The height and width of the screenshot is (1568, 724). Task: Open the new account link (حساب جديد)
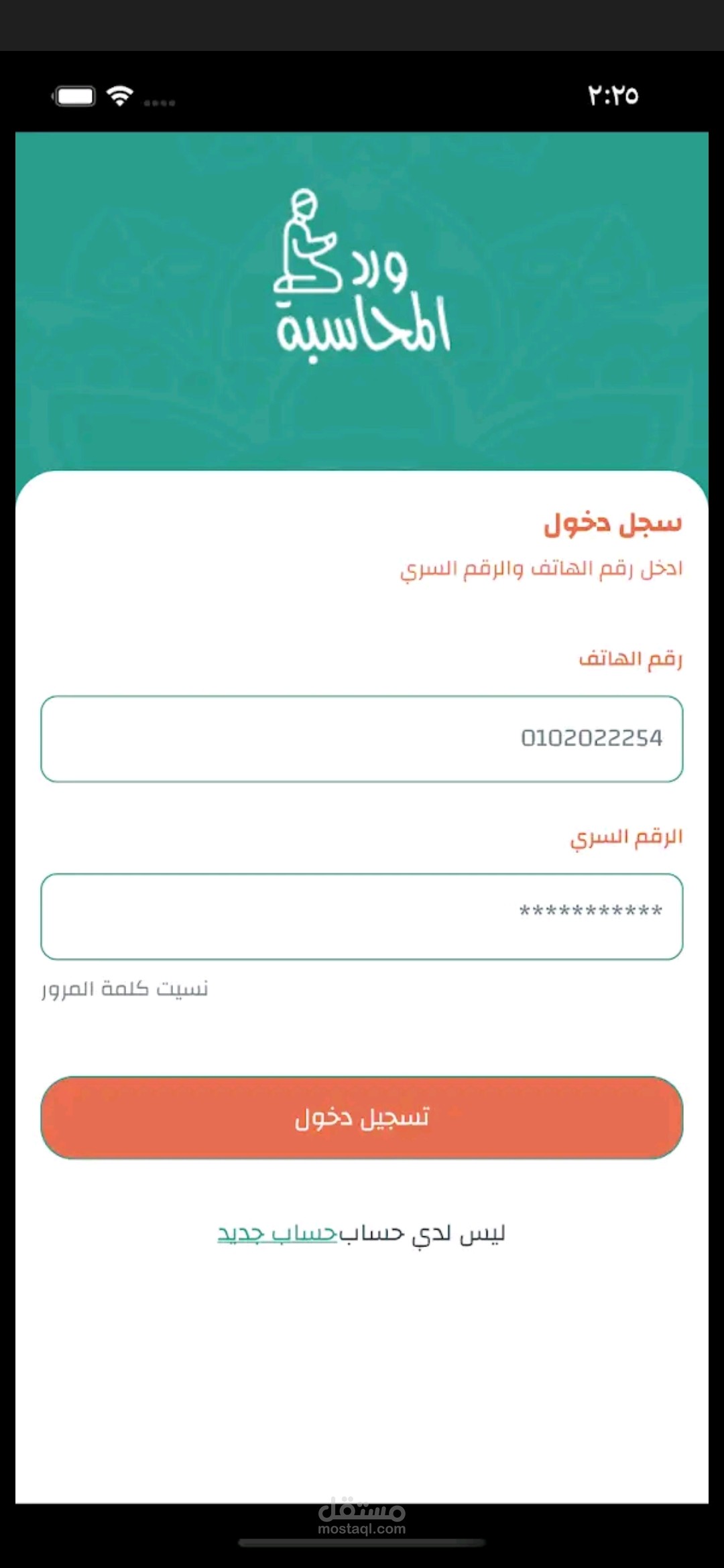click(x=277, y=1233)
